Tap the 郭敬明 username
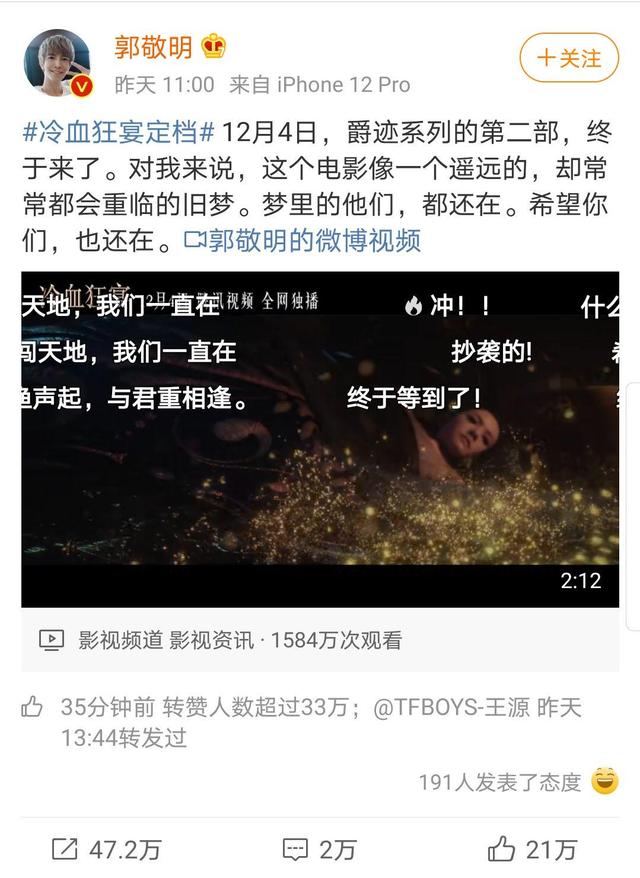Image resolution: width=640 pixels, height=878 pixels. 153,45
